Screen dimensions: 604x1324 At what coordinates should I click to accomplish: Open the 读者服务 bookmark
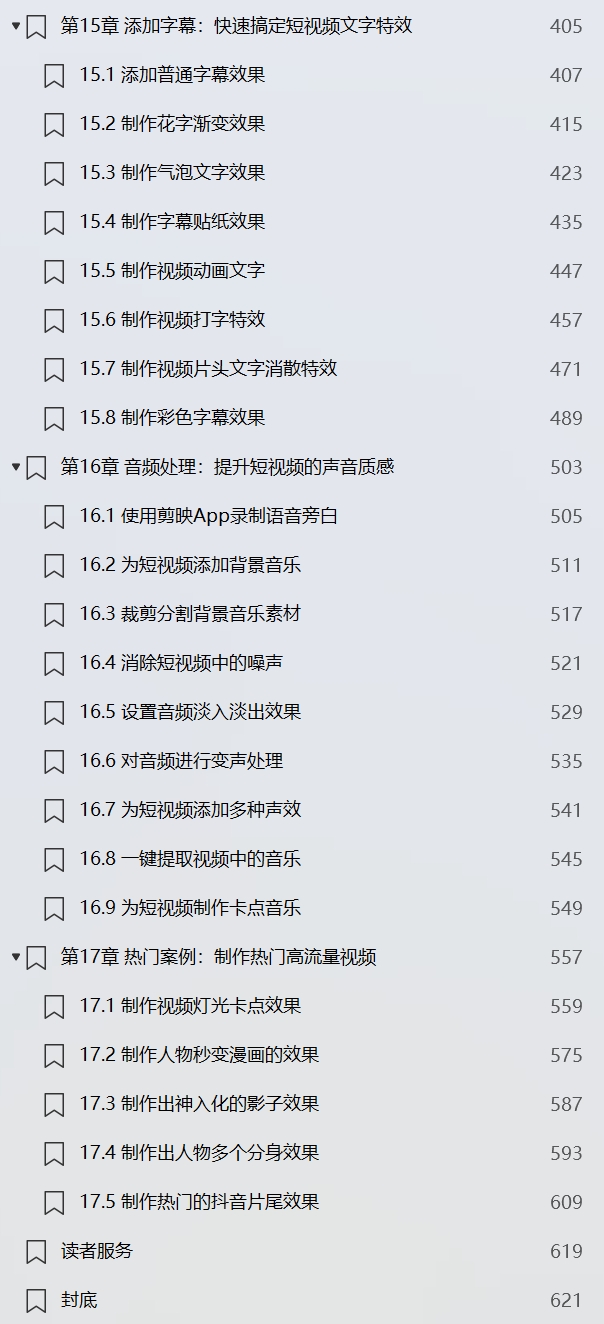pos(96,1251)
